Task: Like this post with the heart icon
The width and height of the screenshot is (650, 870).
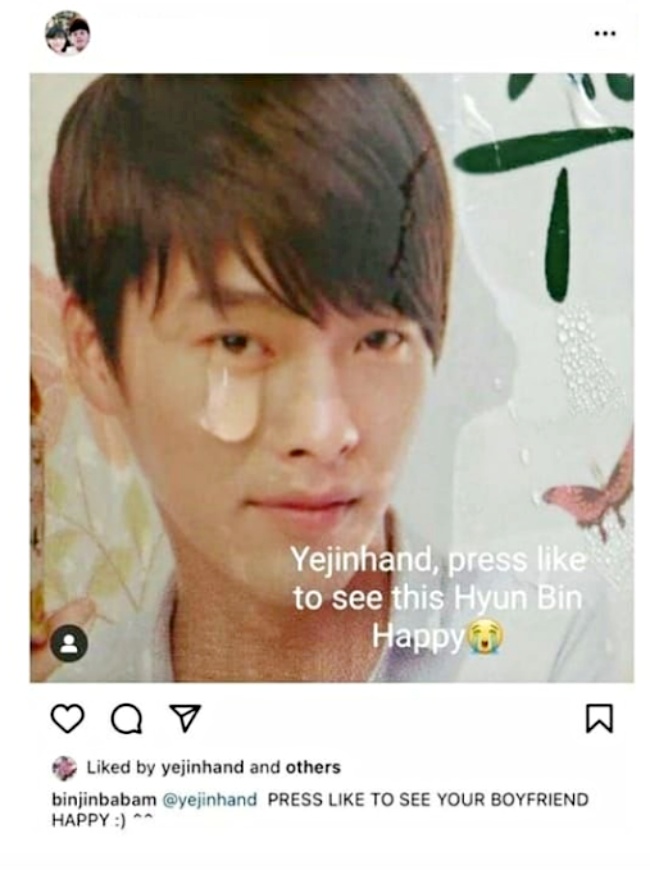Action: coord(66,718)
